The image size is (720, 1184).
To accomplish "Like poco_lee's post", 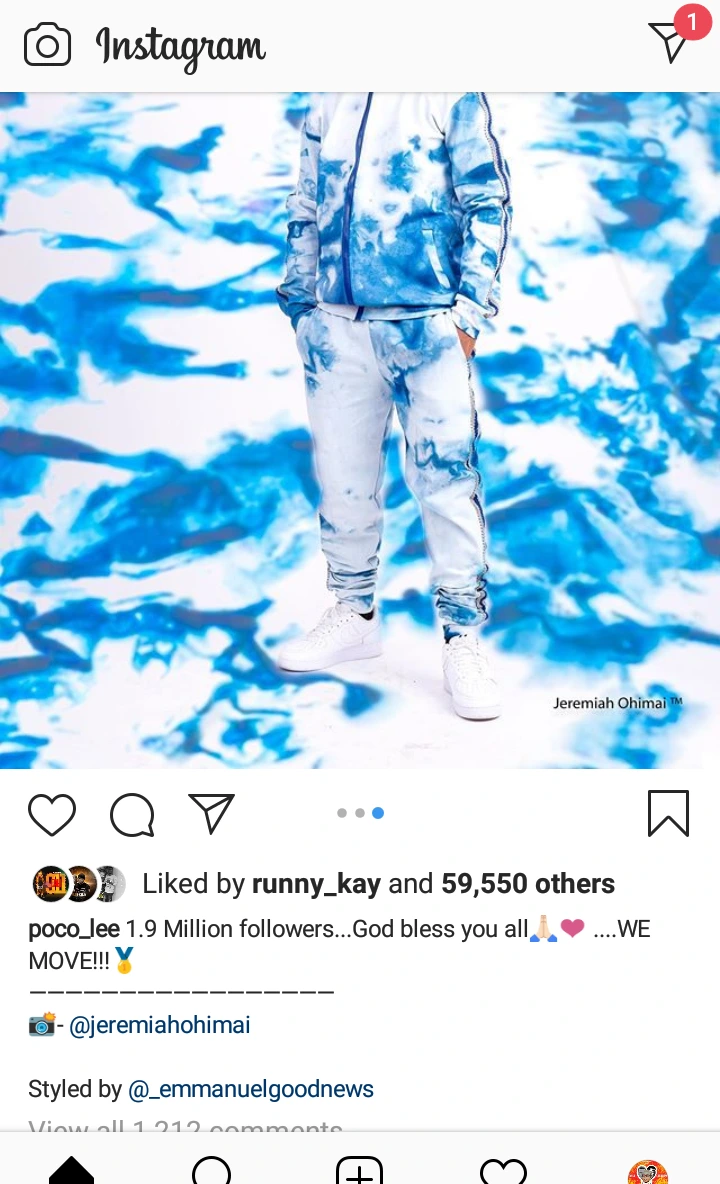I will 52,815.
